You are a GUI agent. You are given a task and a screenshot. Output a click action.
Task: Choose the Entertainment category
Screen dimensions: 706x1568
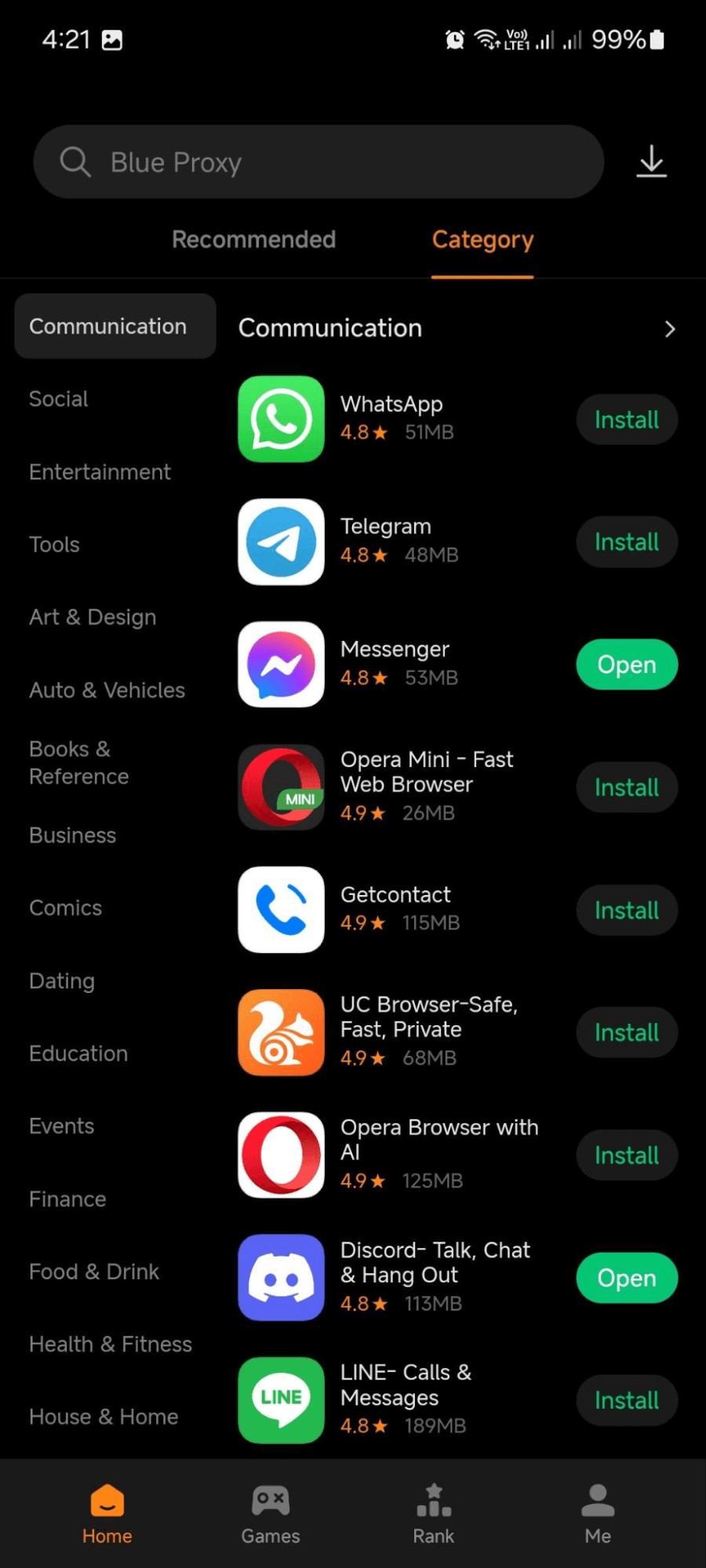click(x=100, y=472)
